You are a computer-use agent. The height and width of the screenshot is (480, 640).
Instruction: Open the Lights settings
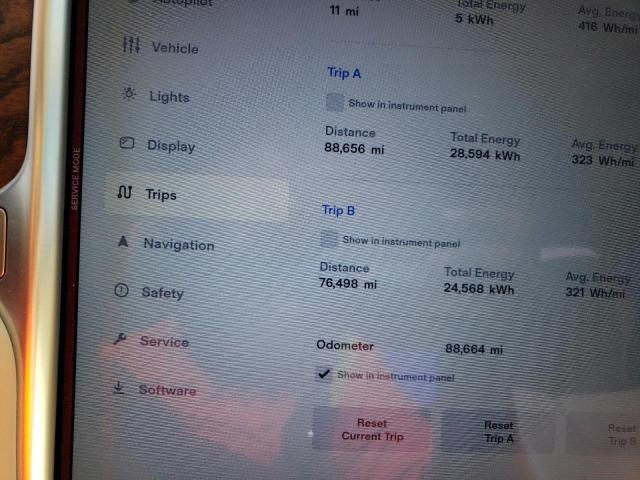tap(156, 96)
